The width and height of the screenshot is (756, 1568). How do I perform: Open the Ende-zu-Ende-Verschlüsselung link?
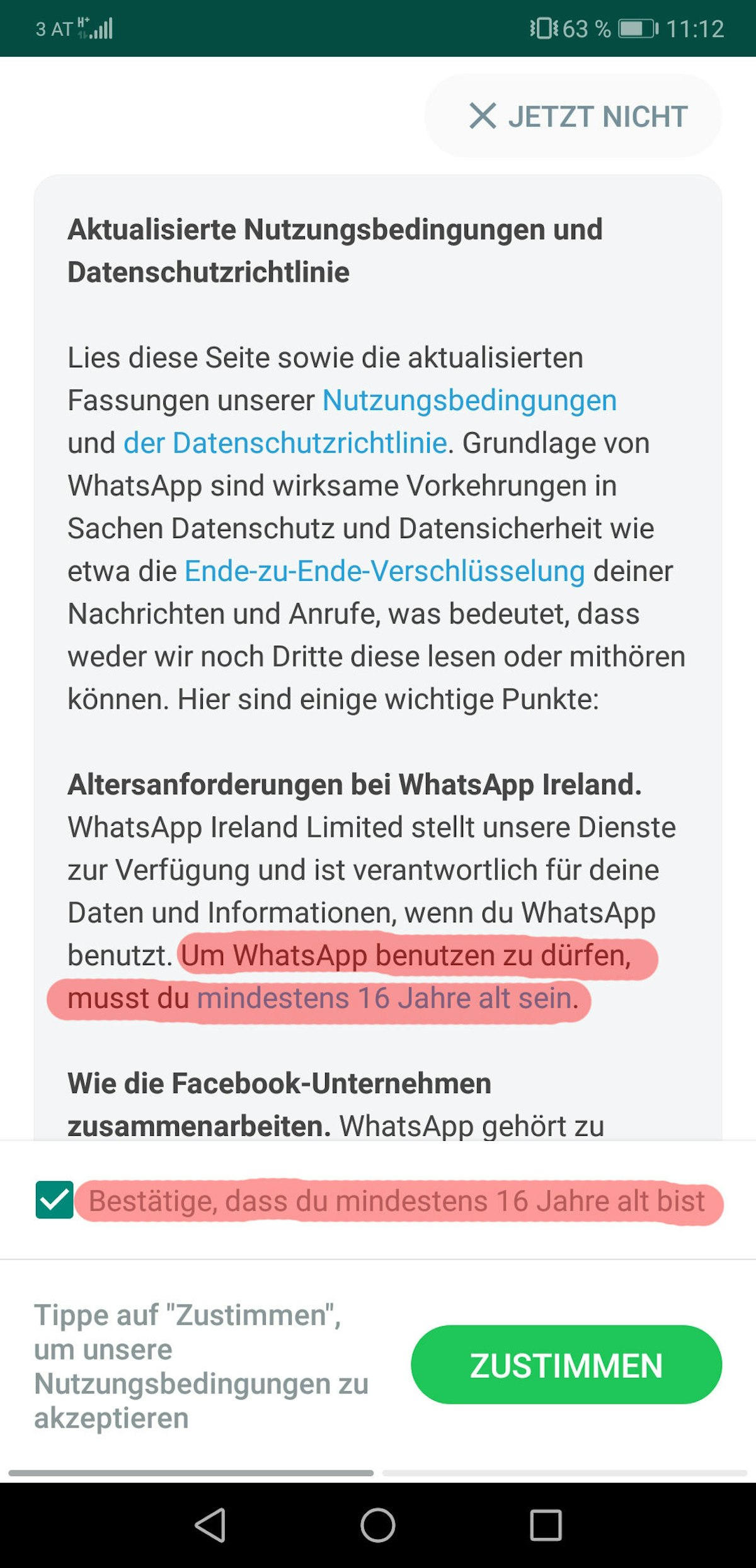pyautogui.click(x=384, y=572)
